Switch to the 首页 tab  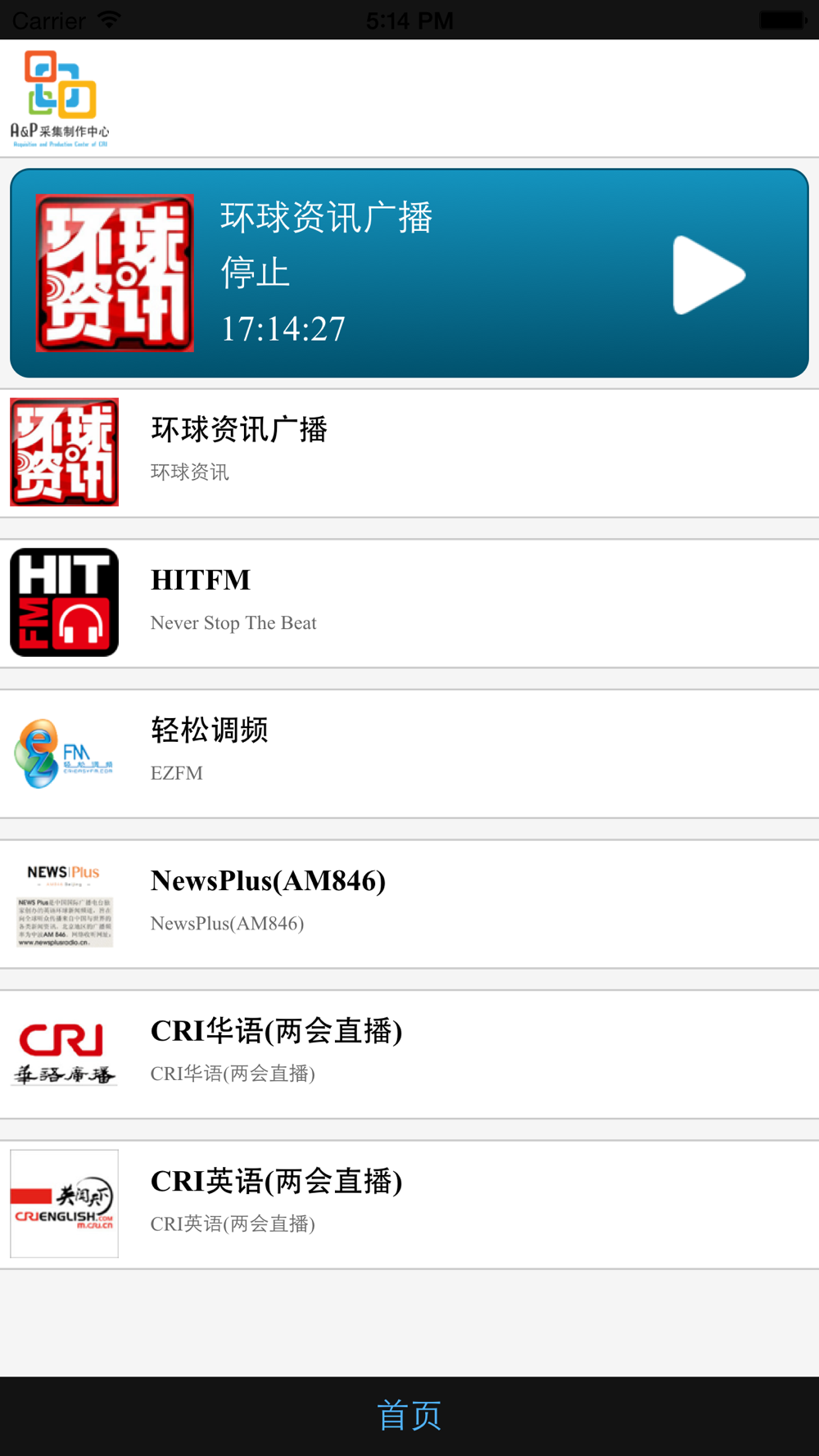[x=409, y=1415]
